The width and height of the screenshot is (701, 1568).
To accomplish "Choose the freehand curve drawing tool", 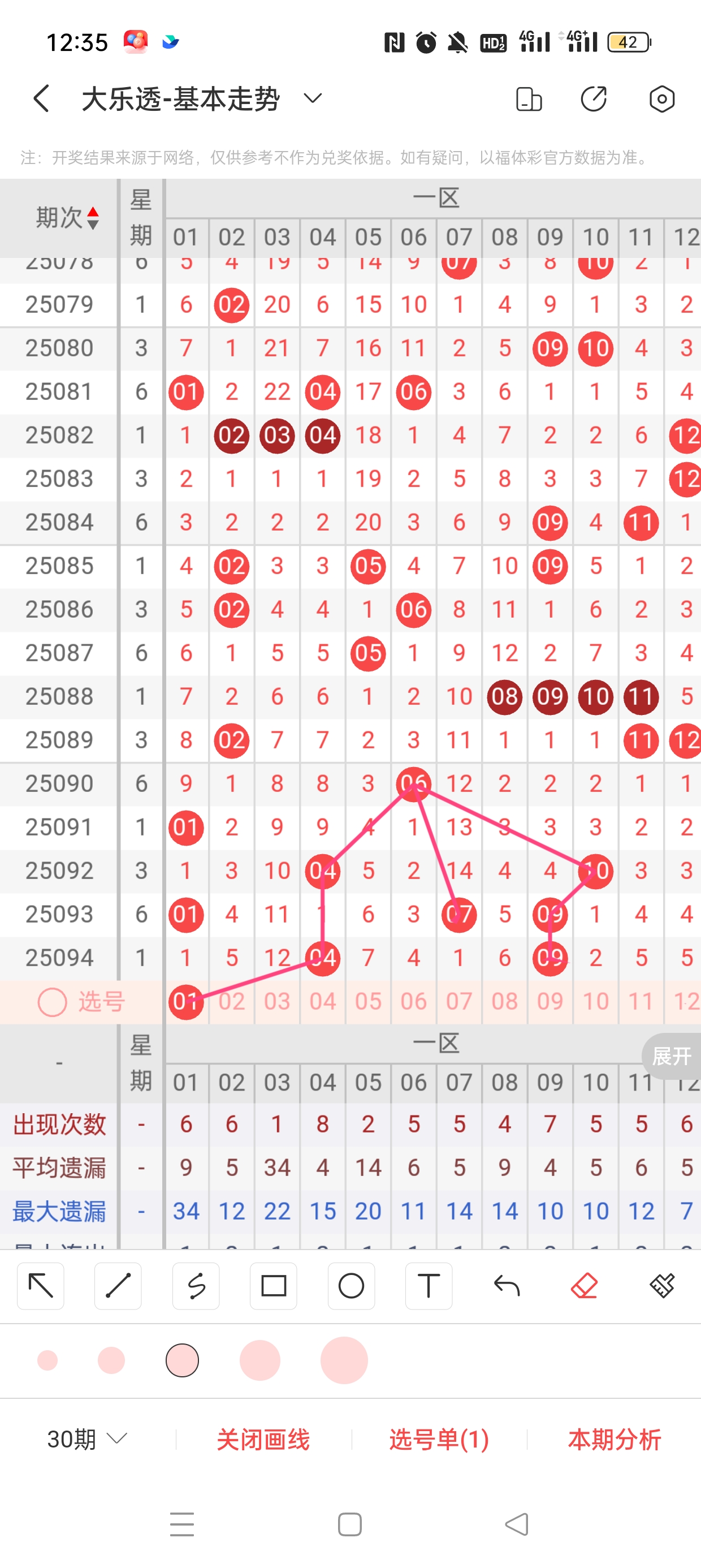I will tap(196, 1286).
